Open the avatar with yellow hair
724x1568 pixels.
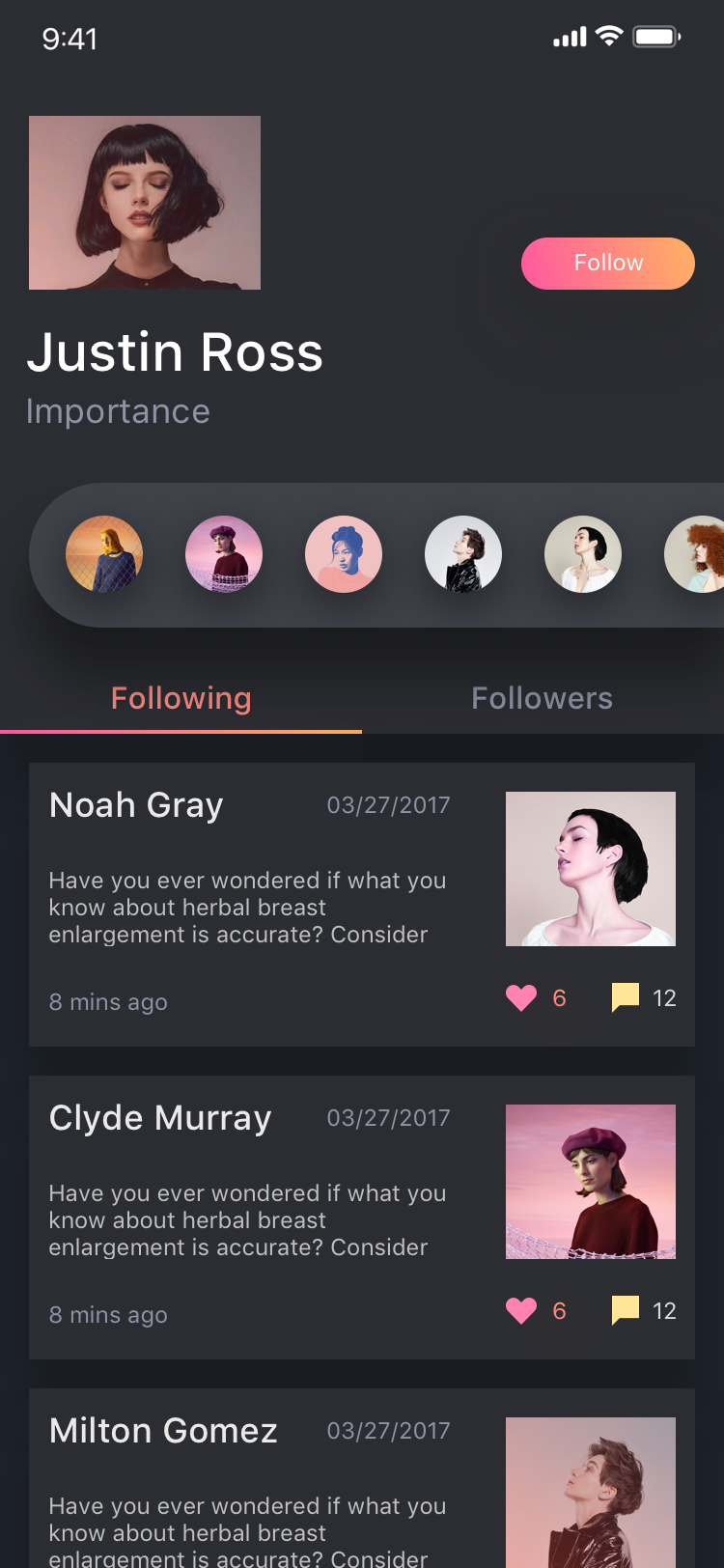click(x=104, y=554)
